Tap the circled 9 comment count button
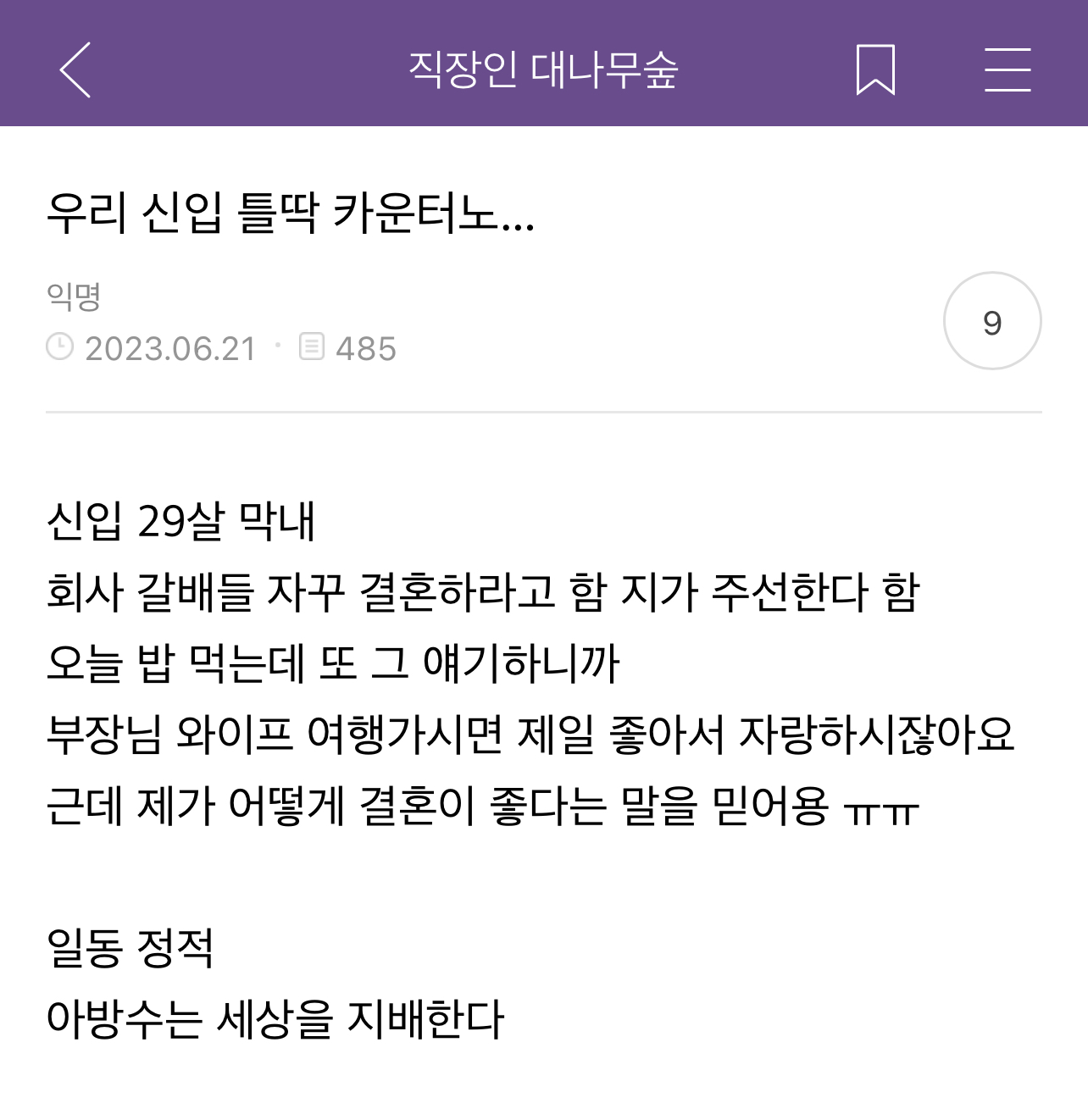 pos(991,321)
